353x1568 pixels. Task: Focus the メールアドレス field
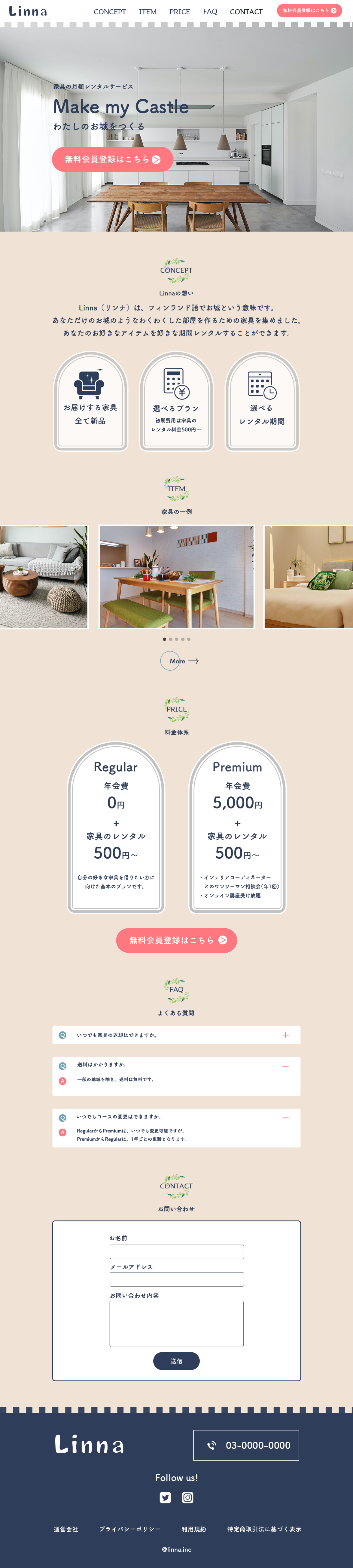coord(176,1279)
